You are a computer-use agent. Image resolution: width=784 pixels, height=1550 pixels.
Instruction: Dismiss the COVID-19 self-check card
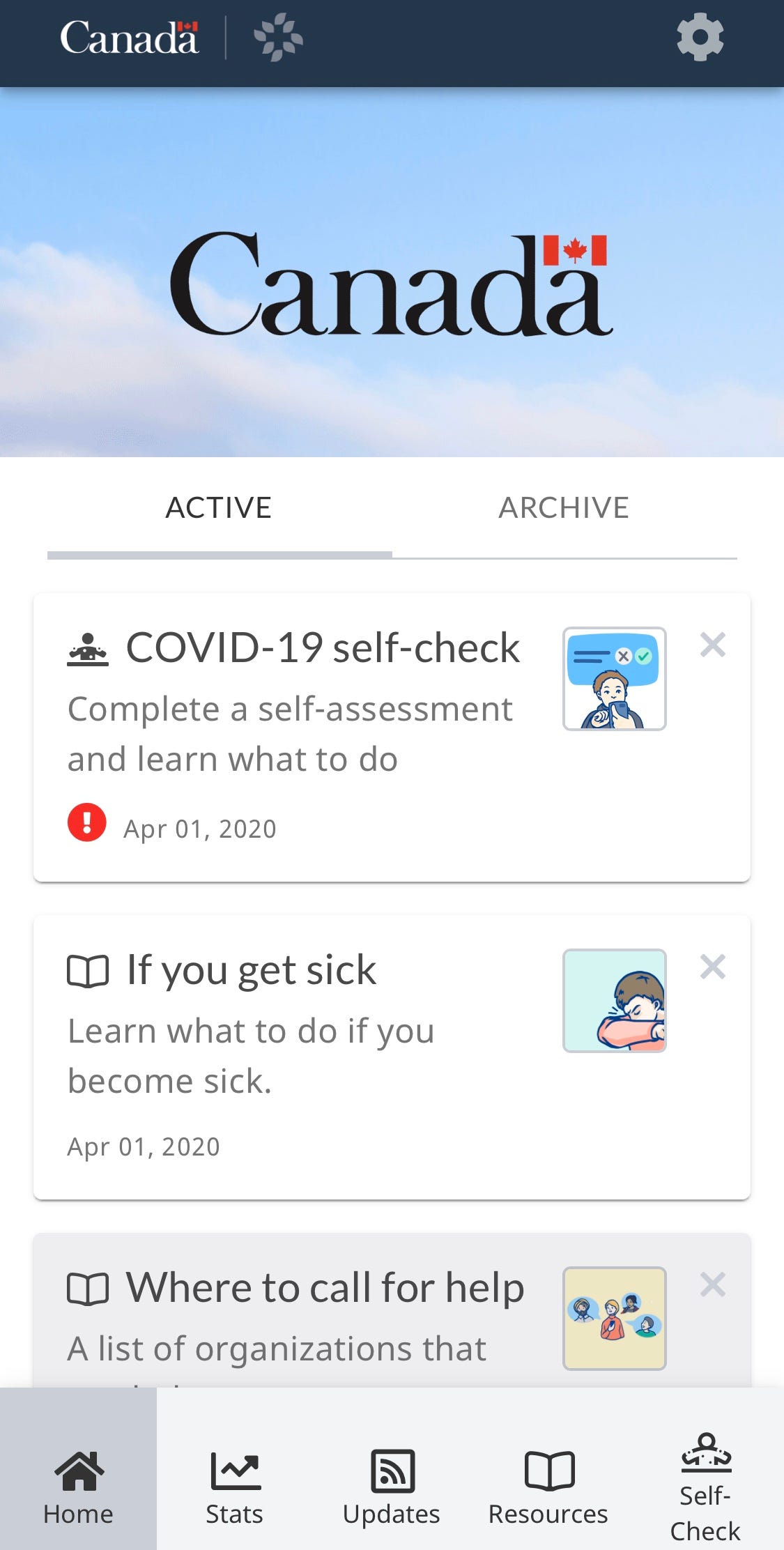click(x=712, y=645)
